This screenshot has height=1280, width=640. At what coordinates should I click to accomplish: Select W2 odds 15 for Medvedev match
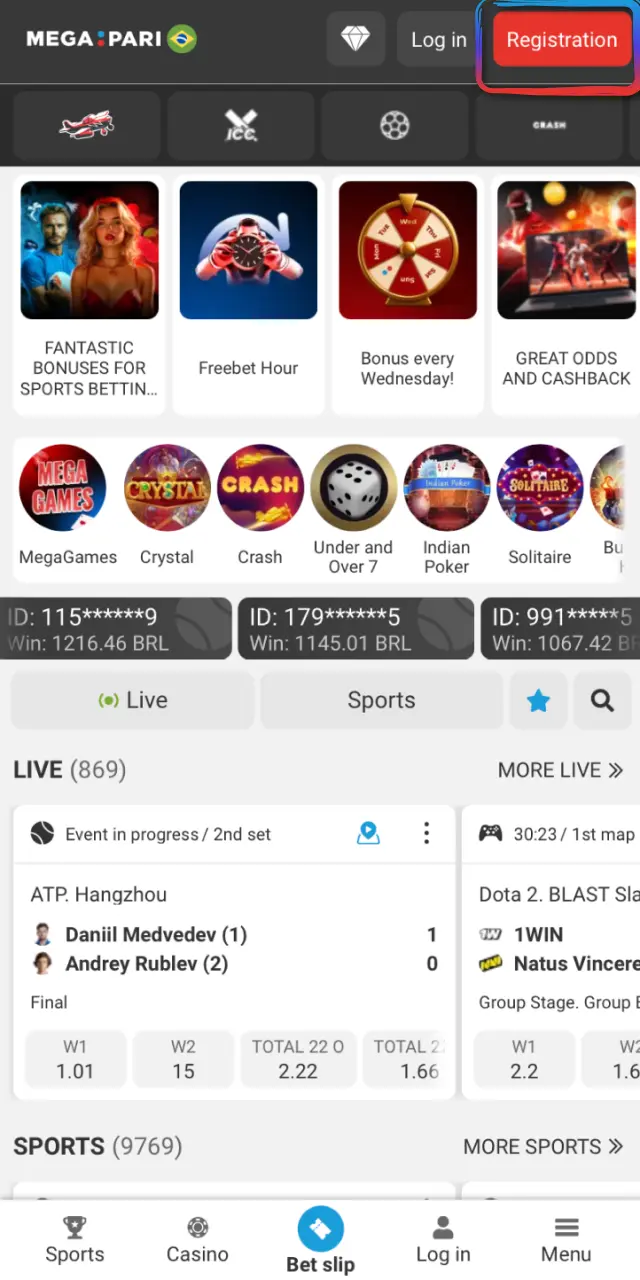(183, 1059)
